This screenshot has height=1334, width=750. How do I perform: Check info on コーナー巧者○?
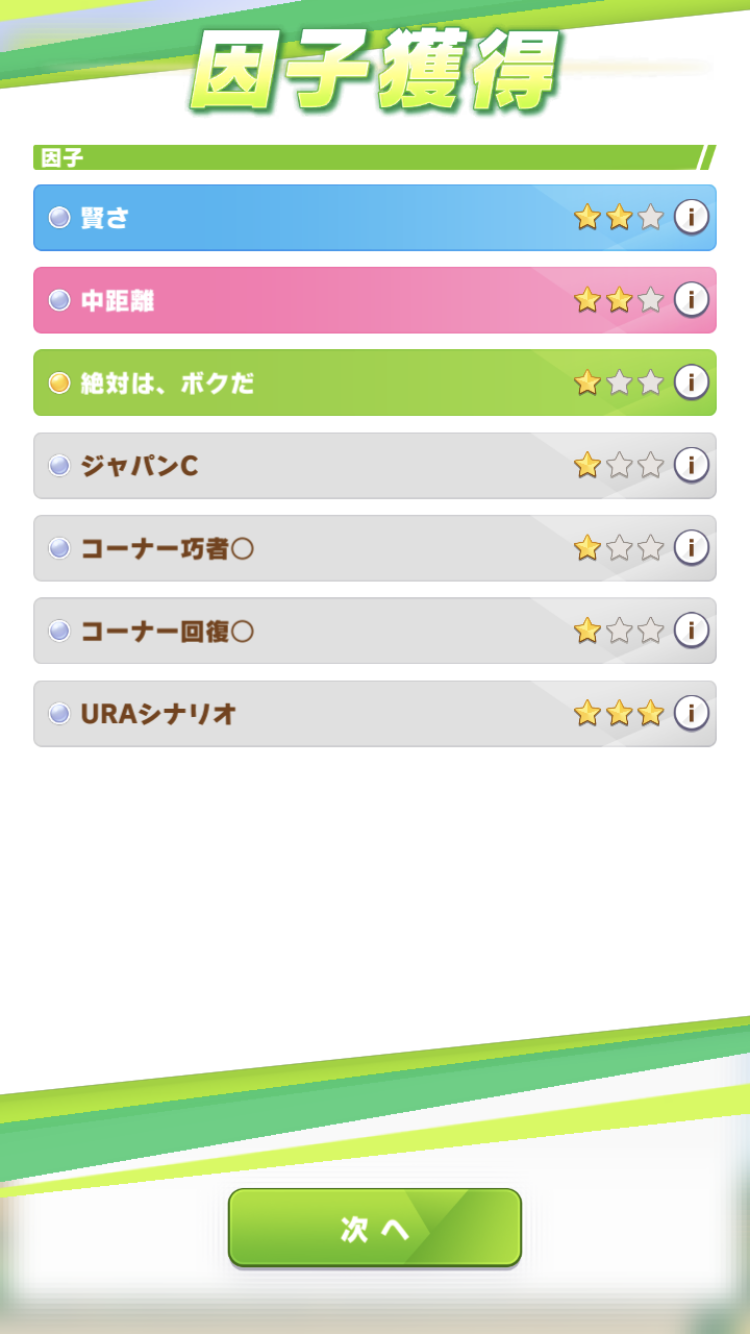pos(691,548)
